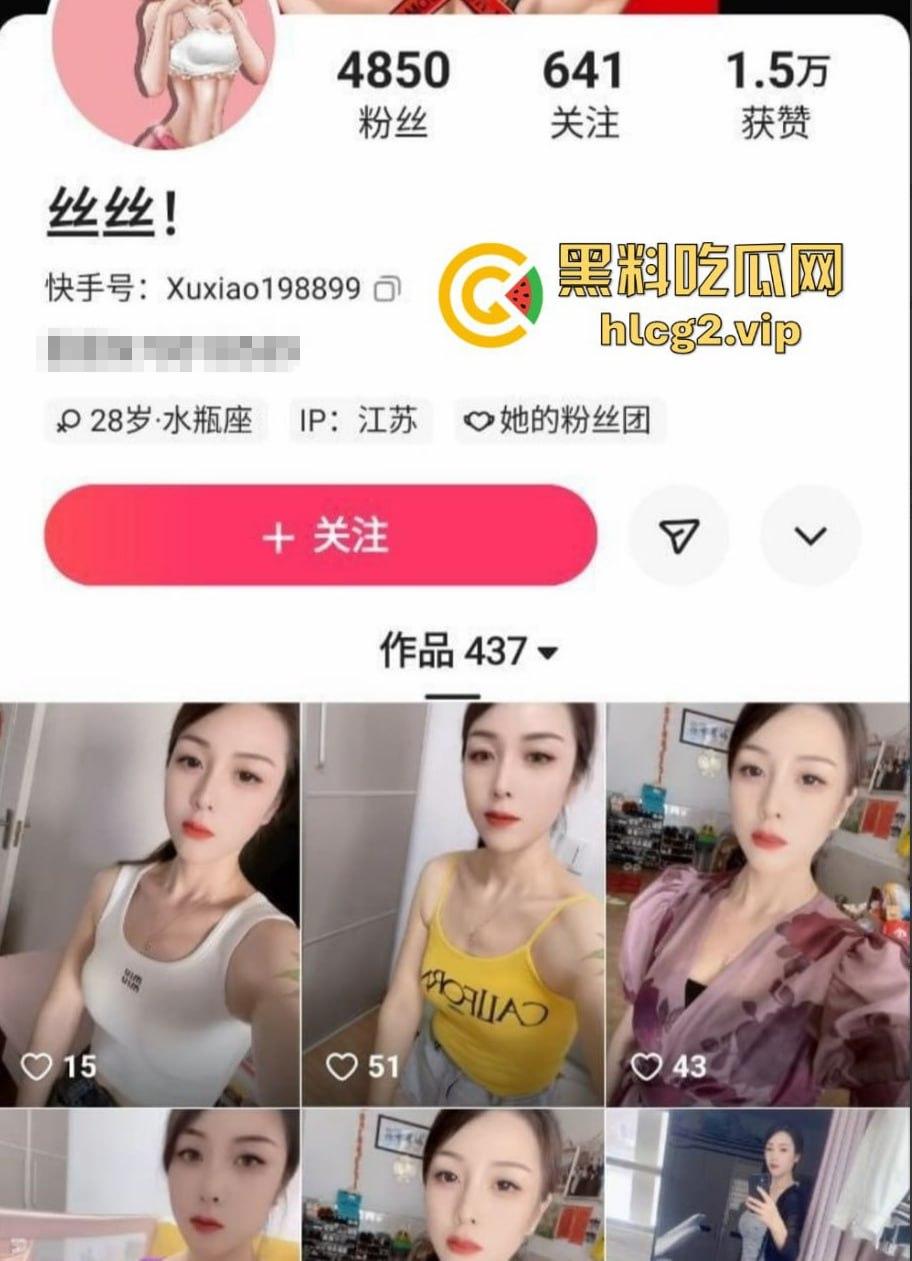Open the 作品 437 dropdown

pyautogui.click(x=468, y=652)
